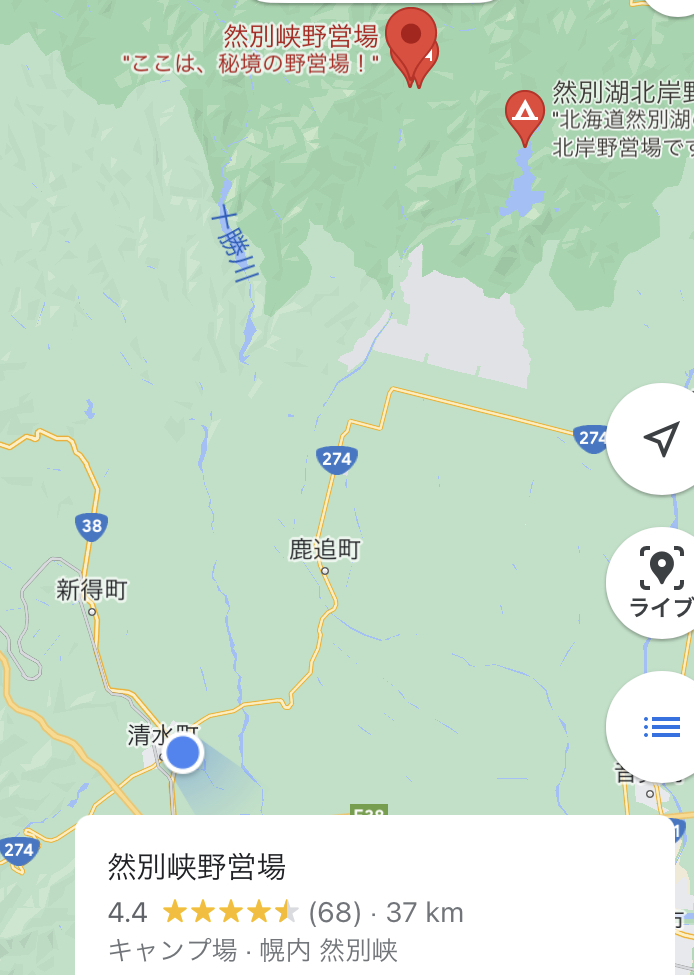This screenshot has width=694, height=975.
Task: Open Live View (ライブ) button
Action: [660, 582]
